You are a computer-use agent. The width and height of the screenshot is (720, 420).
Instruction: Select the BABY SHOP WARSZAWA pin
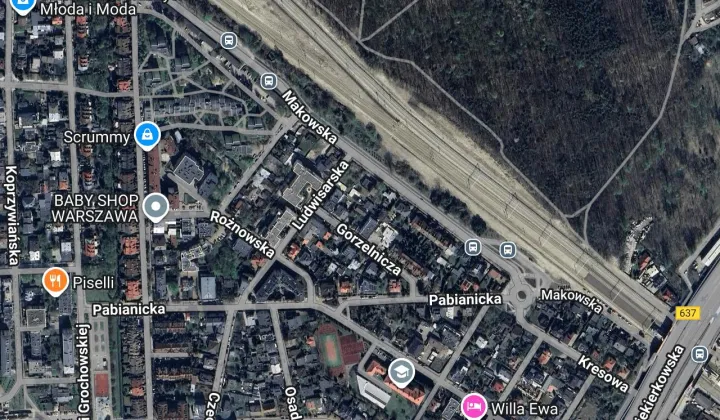coord(154,208)
